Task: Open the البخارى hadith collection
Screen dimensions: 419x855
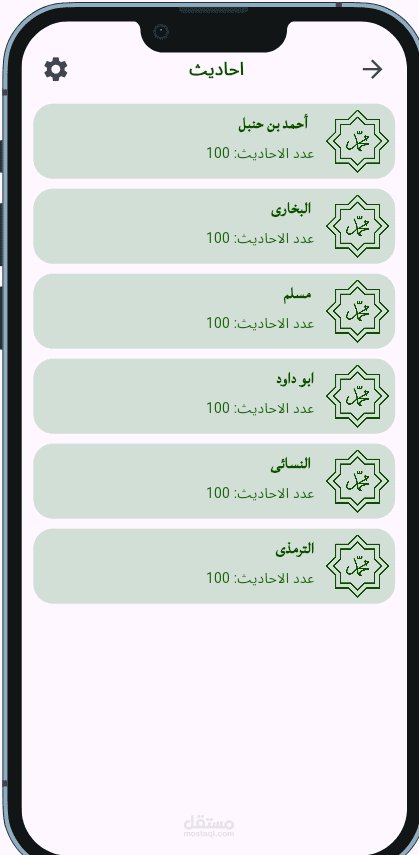Action: [x=214, y=226]
